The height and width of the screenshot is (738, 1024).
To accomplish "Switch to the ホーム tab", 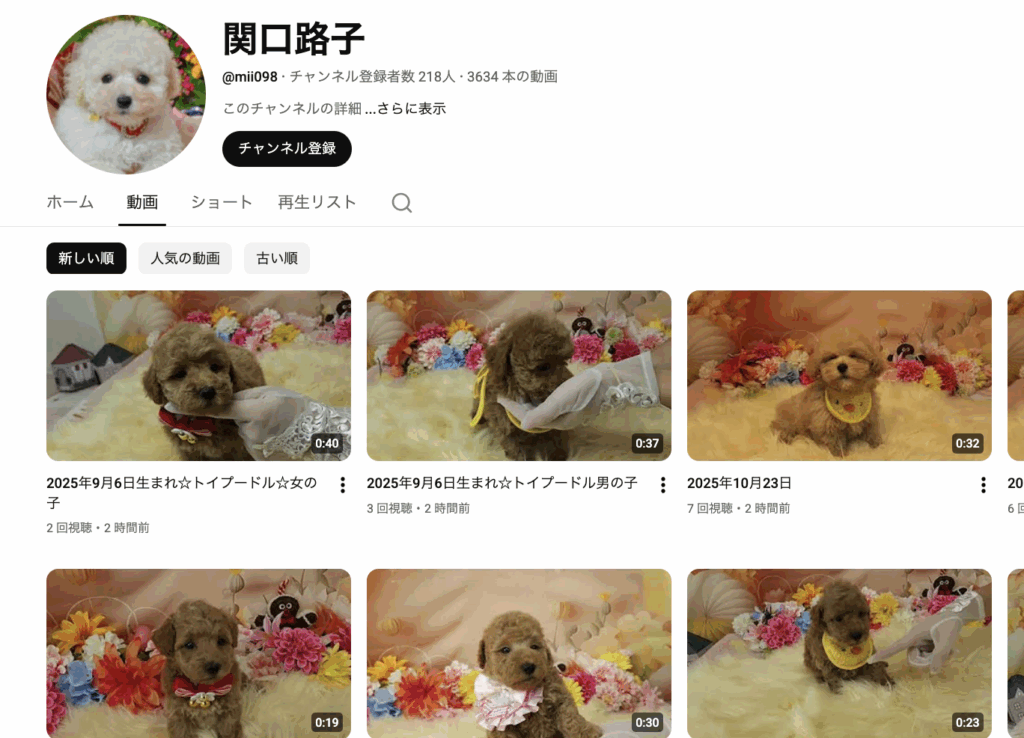I will click(70, 202).
